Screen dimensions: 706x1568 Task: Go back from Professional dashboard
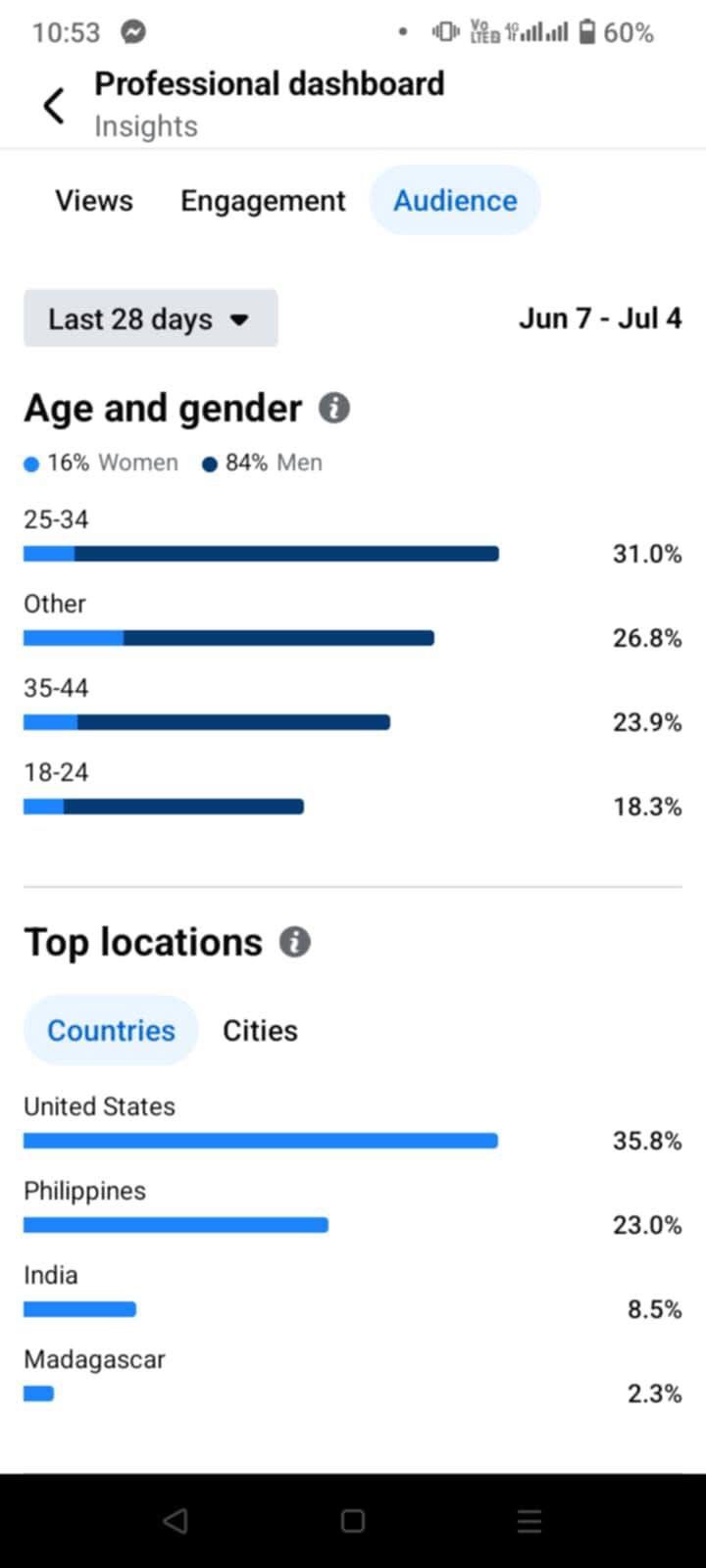point(54,105)
